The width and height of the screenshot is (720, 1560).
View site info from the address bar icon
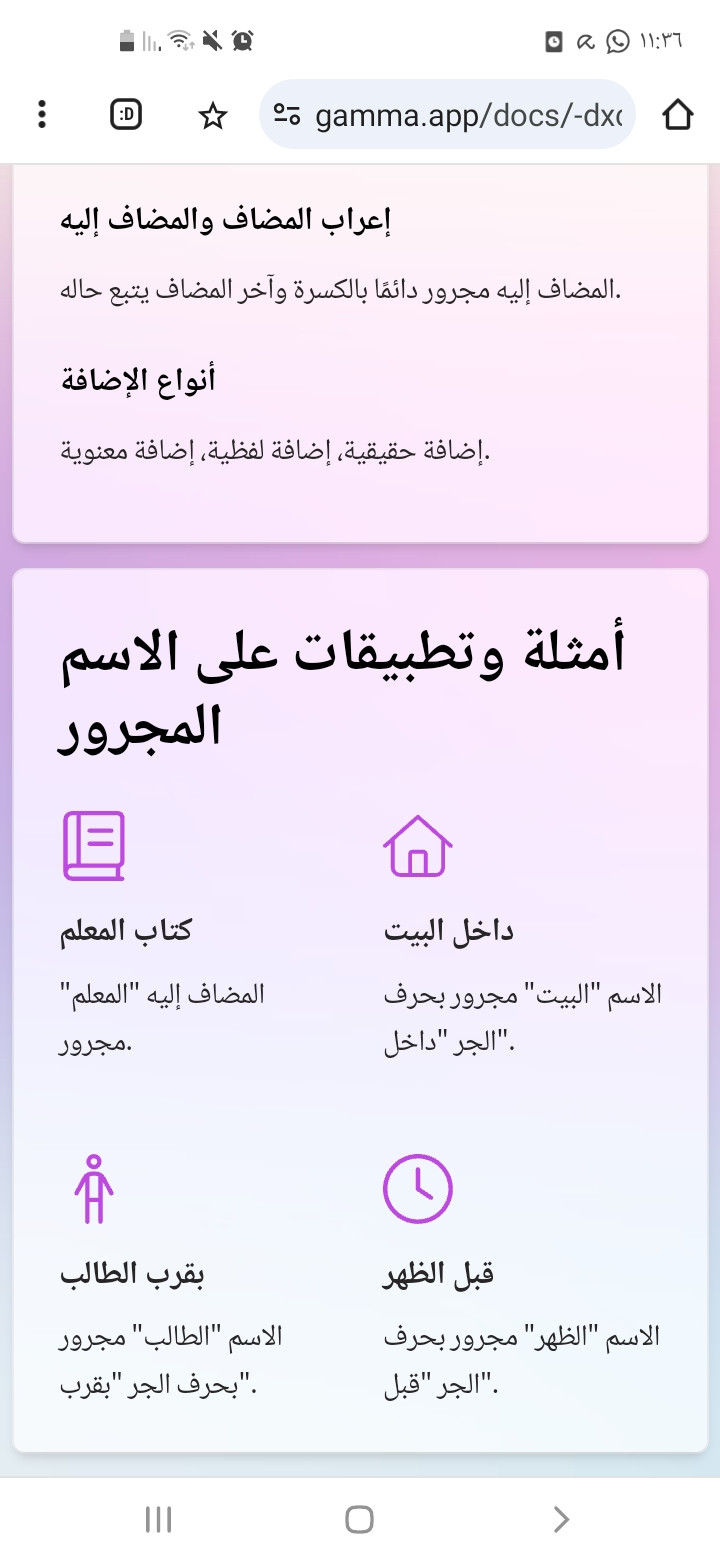pos(287,116)
